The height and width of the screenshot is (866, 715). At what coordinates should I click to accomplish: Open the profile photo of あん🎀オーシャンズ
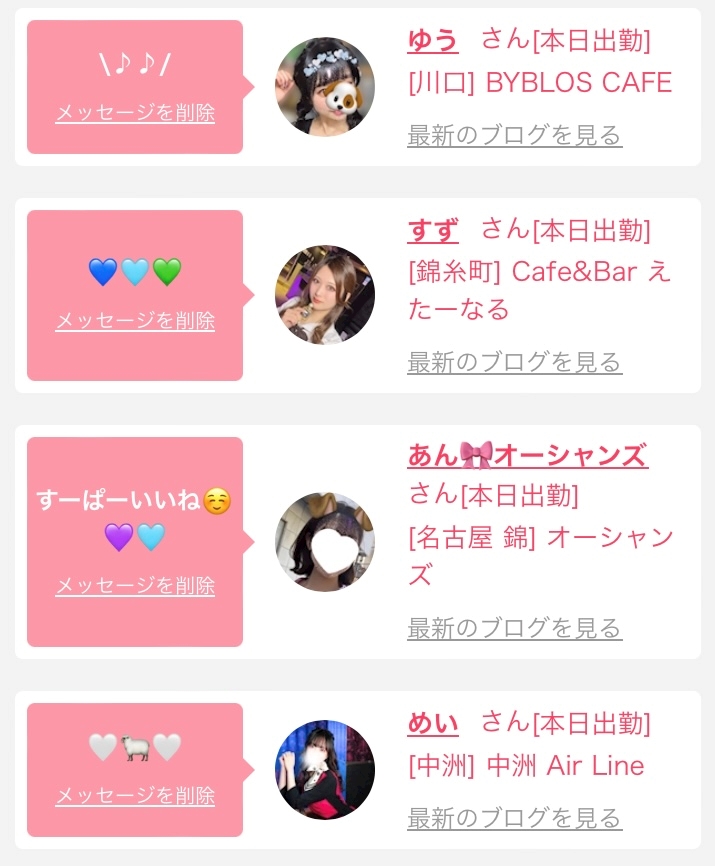[325, 542]
